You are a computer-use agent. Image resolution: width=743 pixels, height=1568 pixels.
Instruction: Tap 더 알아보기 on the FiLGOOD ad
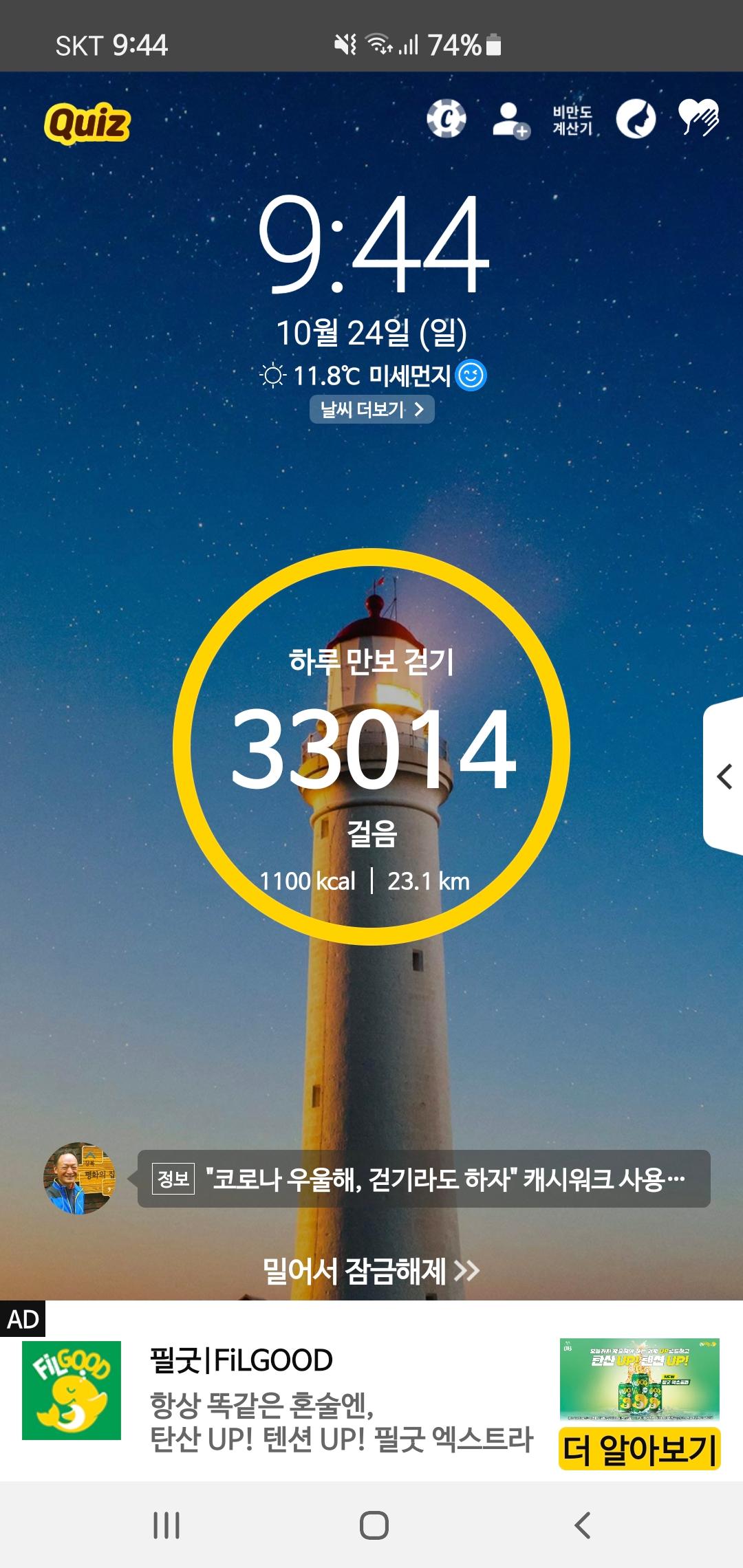(x=639, y=1449)
